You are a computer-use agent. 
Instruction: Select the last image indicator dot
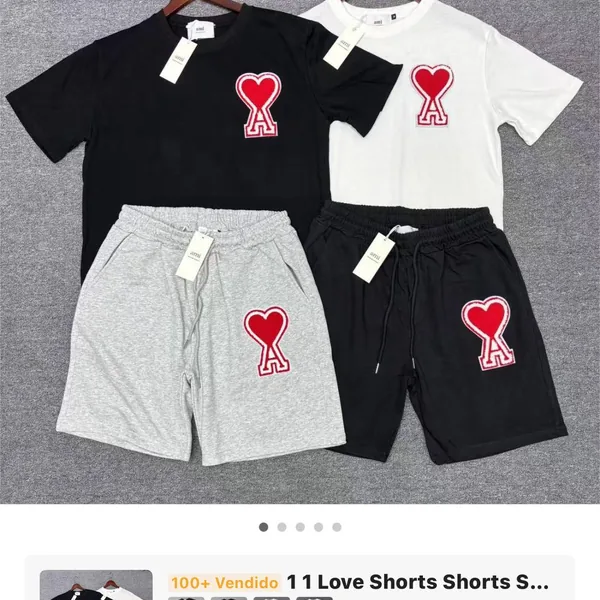337,527
